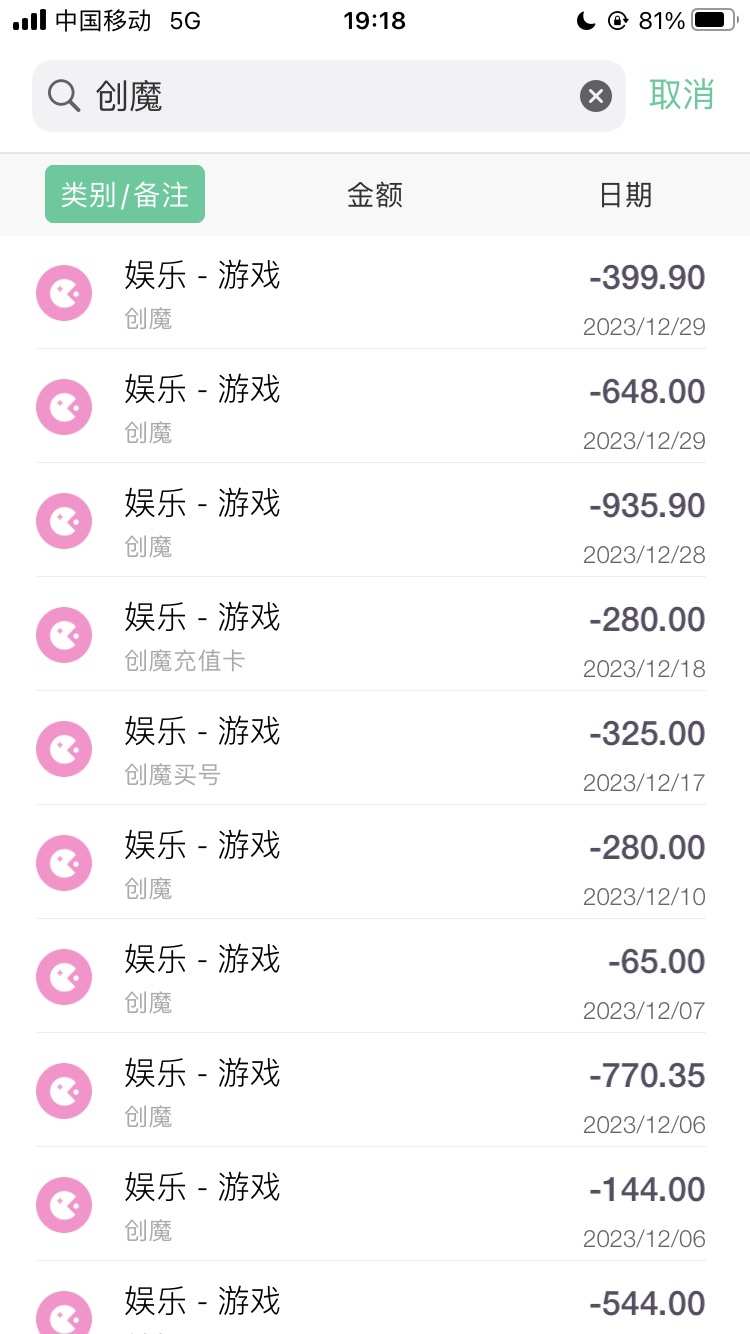Open the -648.00 game expense record

[x=375, y=406]
